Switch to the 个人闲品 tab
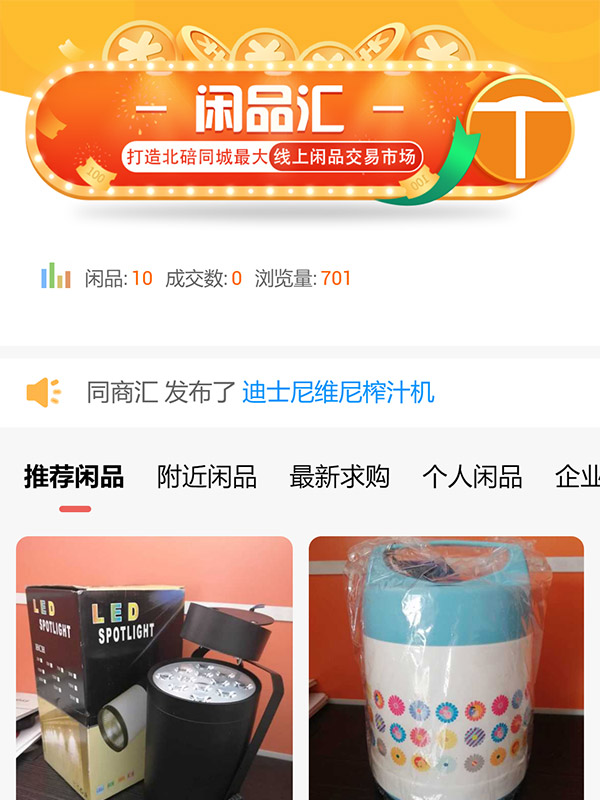 [x=472, y=477]
